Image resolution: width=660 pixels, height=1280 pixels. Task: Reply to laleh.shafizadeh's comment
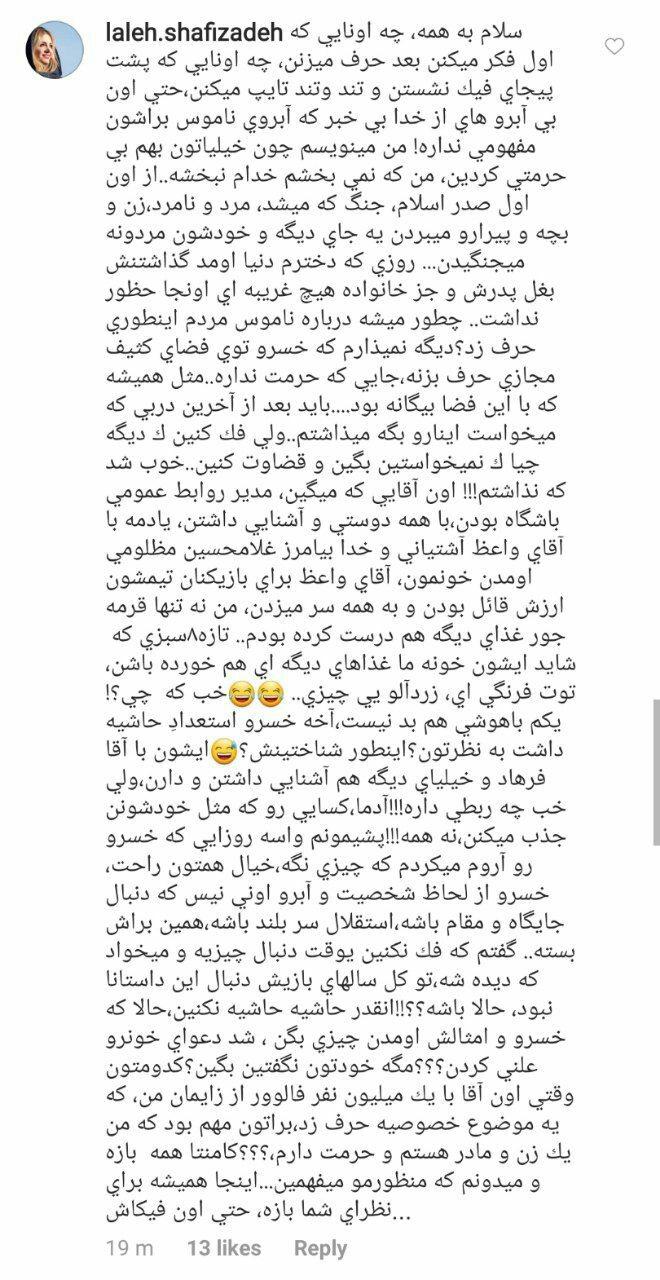pyautogui.click(x=320, y=1248)
